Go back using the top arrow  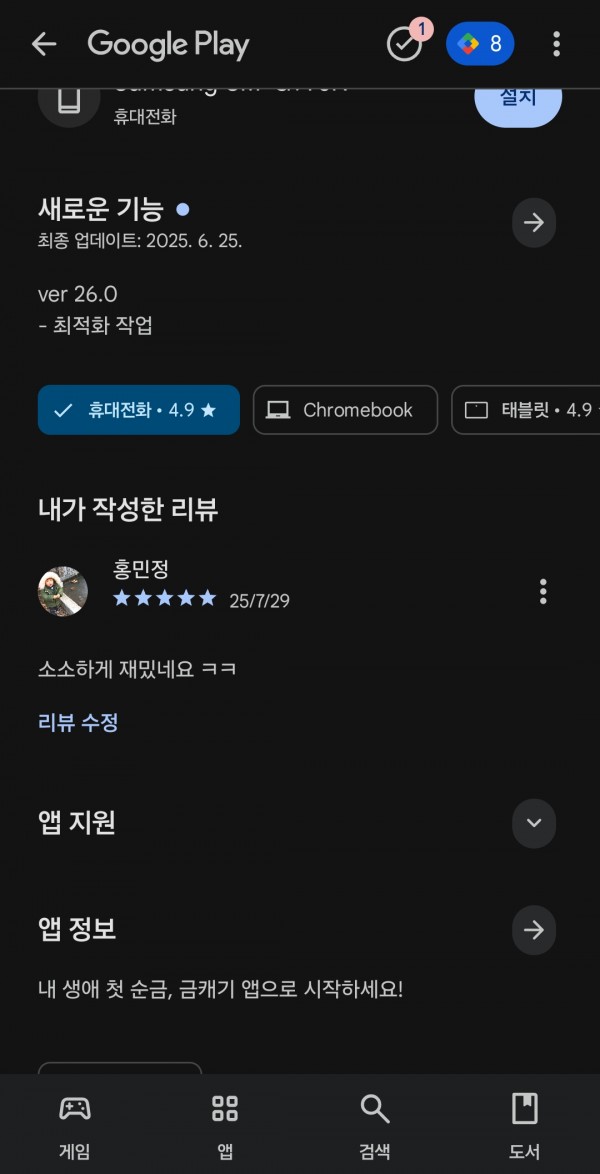pyautogui.click(x=43, y=44)
